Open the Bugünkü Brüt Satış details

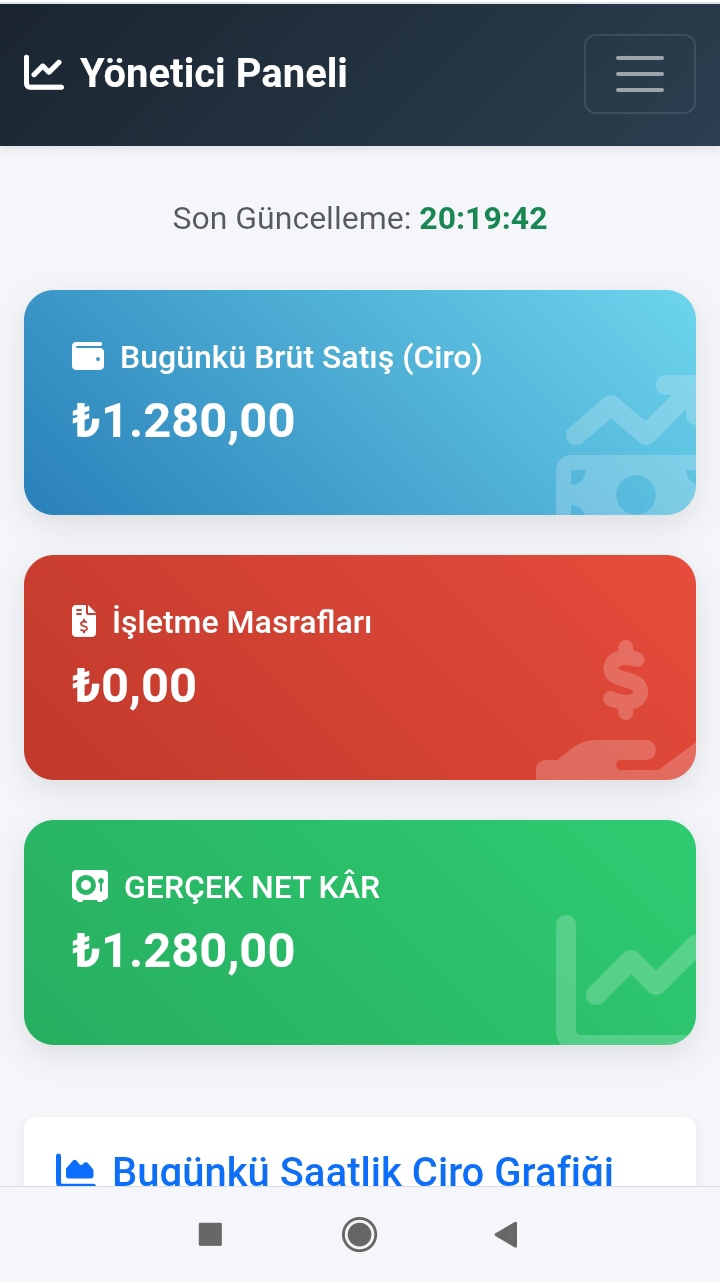[360, 400]
